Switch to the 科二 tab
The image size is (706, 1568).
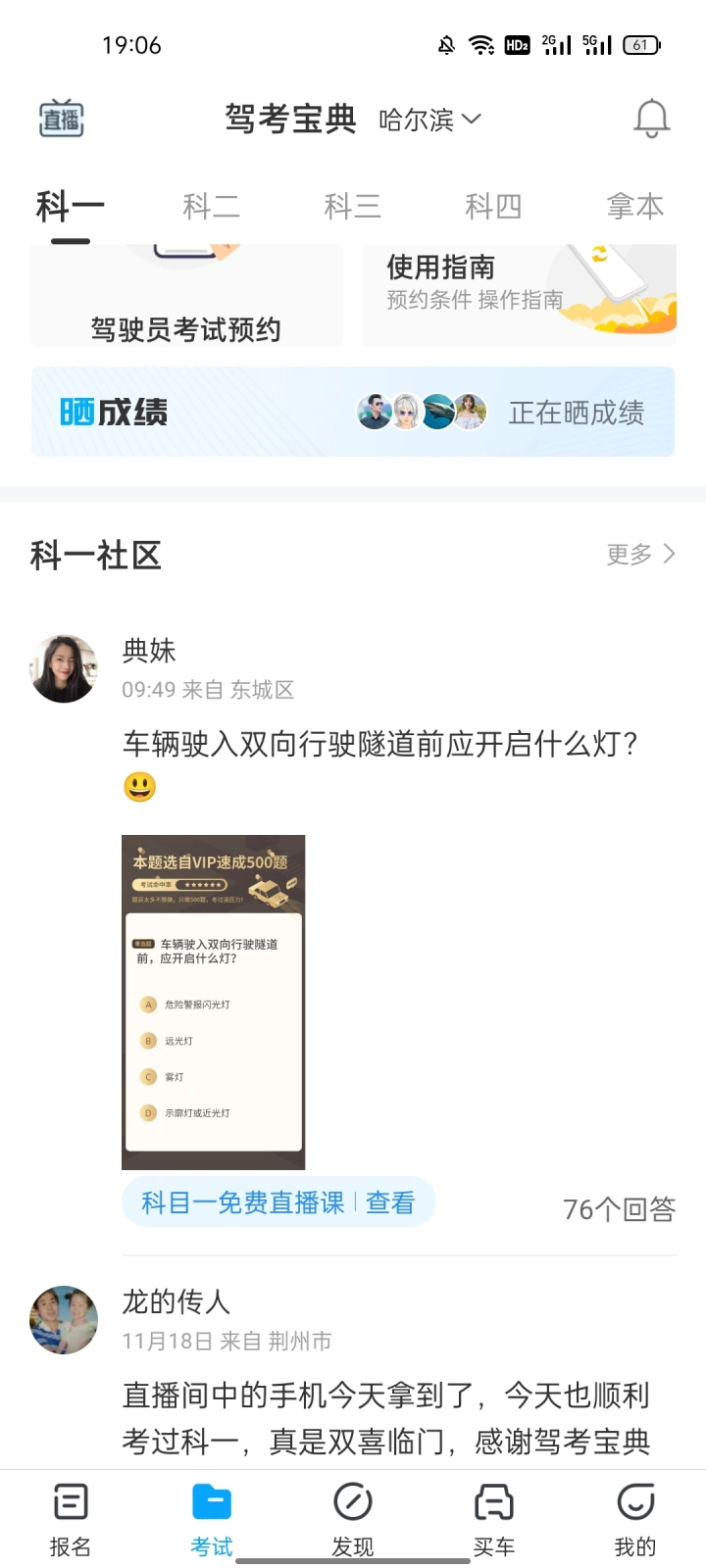(211, 207)
